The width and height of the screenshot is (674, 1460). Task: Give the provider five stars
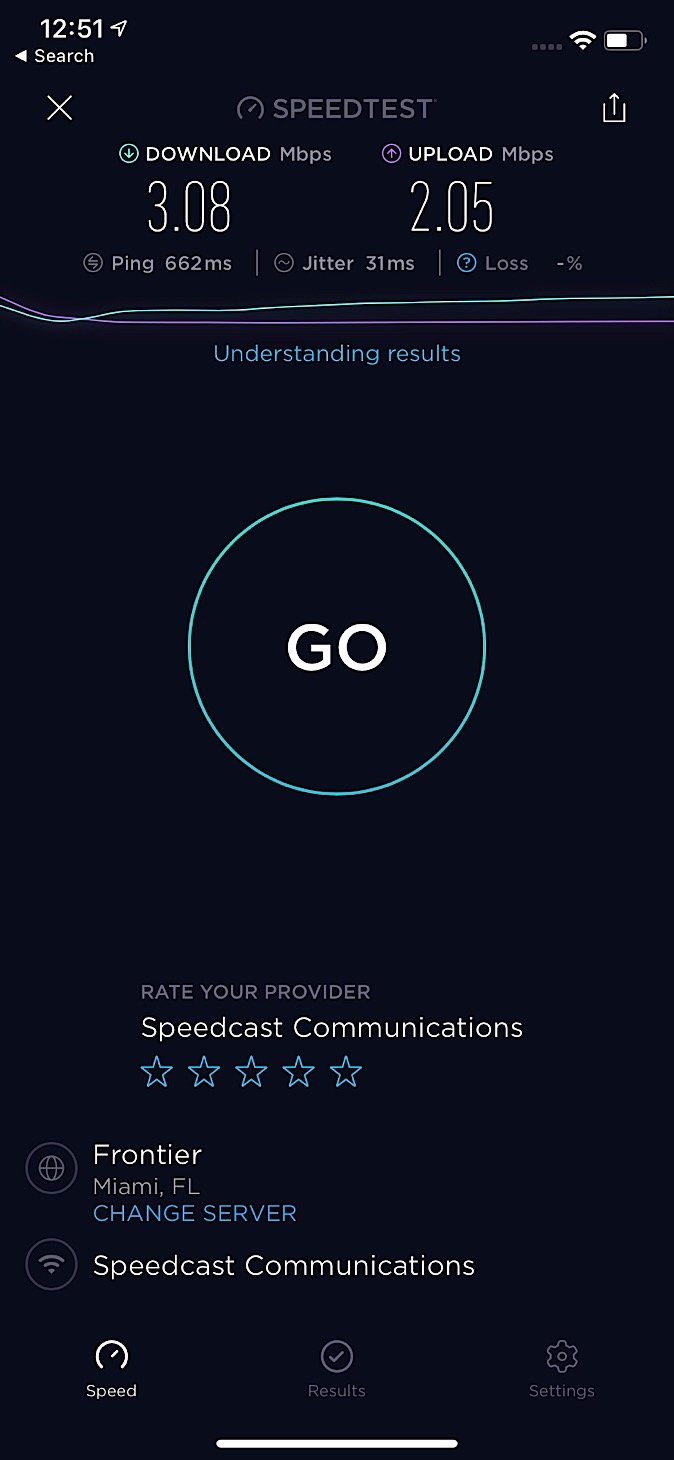(346, 1073)
